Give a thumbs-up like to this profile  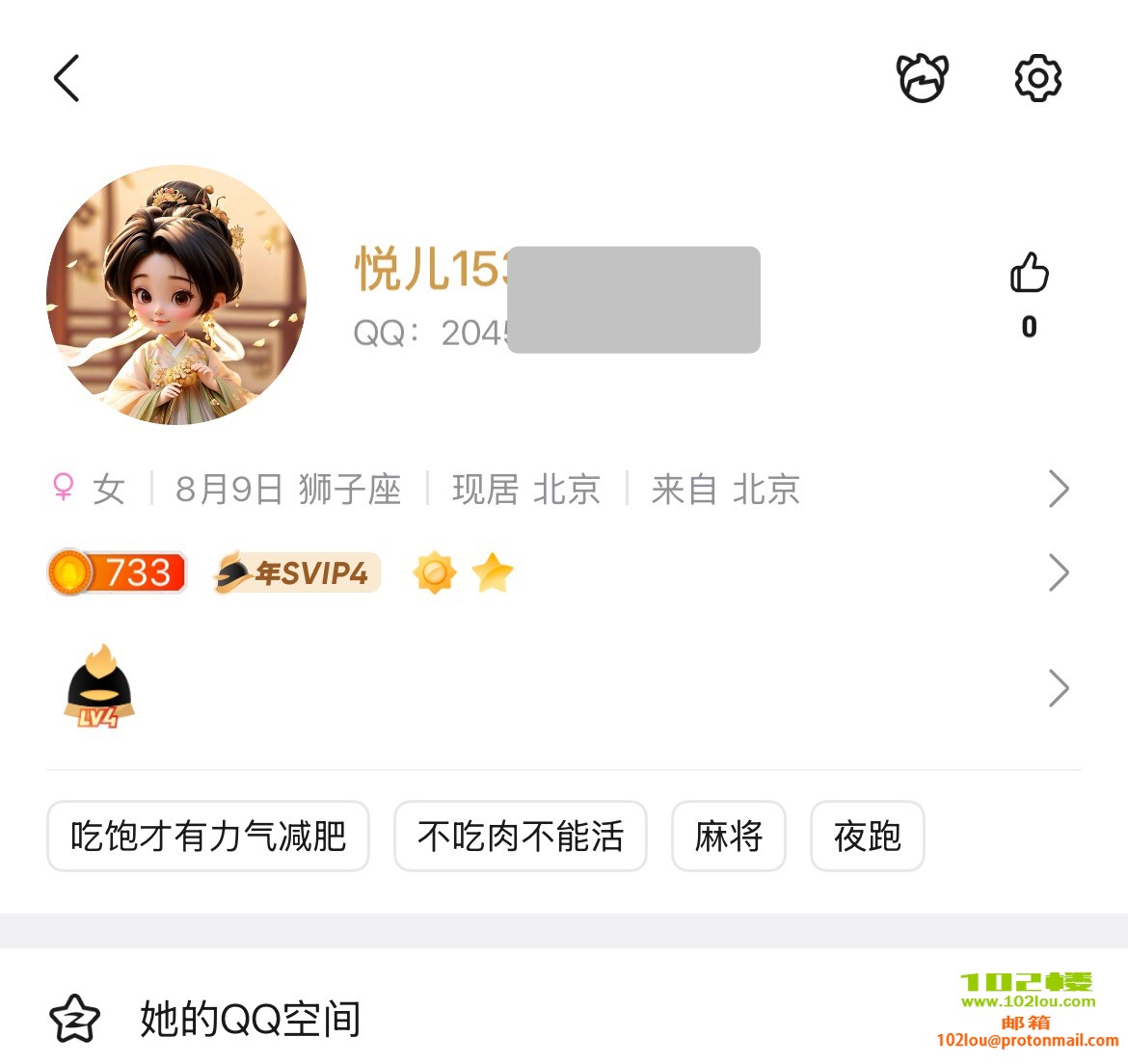click(1029, 274)
